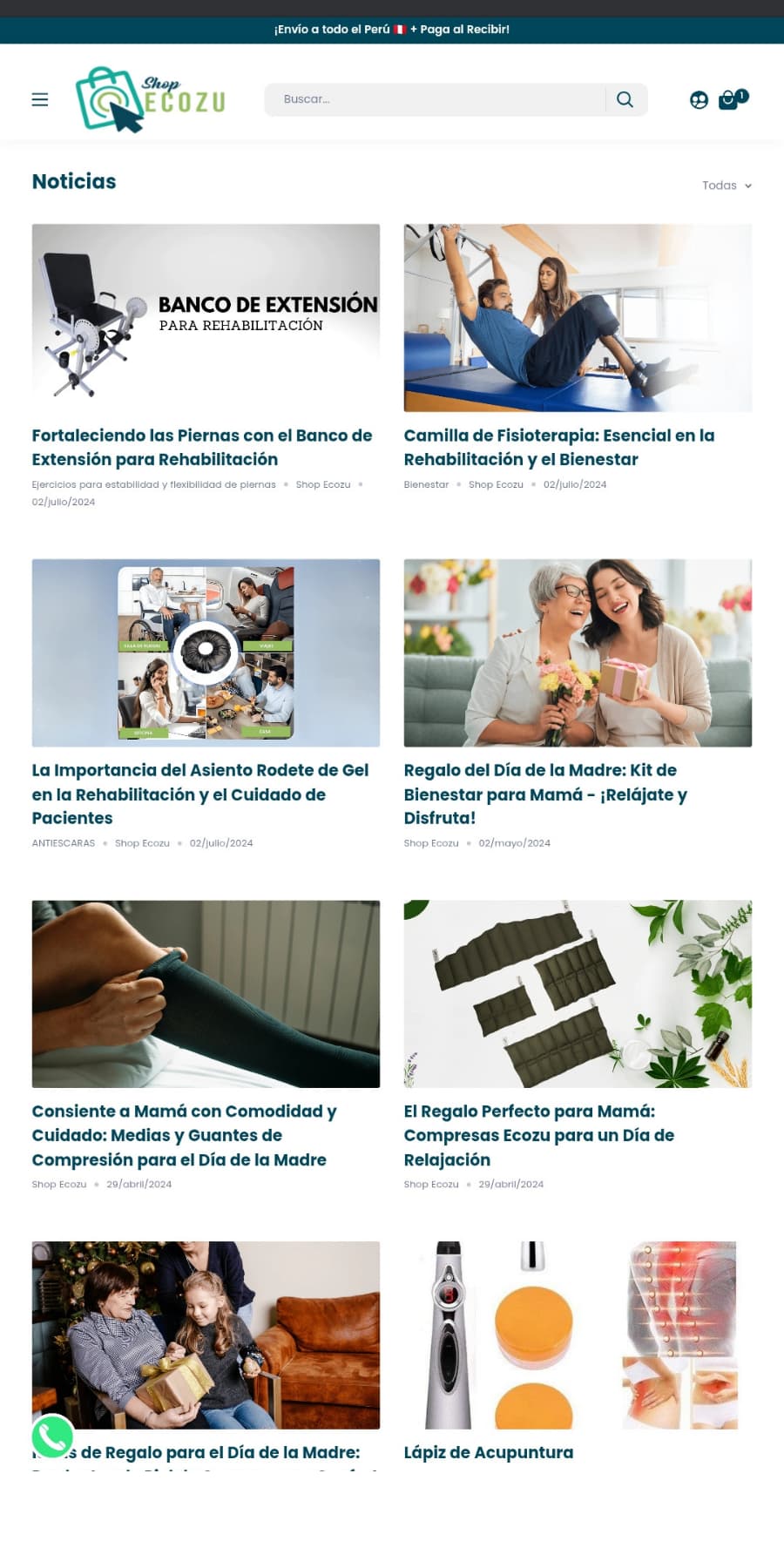The image size is (784, 1568).
Task: Open the Banco de Extensión article image
Action: point(206,318)
